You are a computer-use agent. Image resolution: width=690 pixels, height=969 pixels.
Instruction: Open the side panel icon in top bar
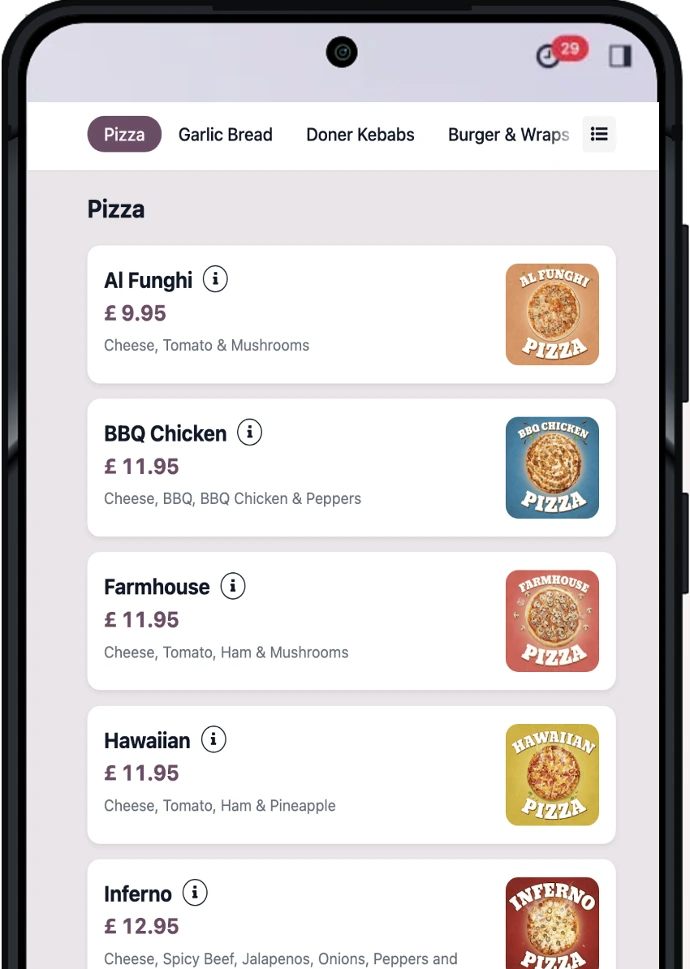[x=620, y=56]
